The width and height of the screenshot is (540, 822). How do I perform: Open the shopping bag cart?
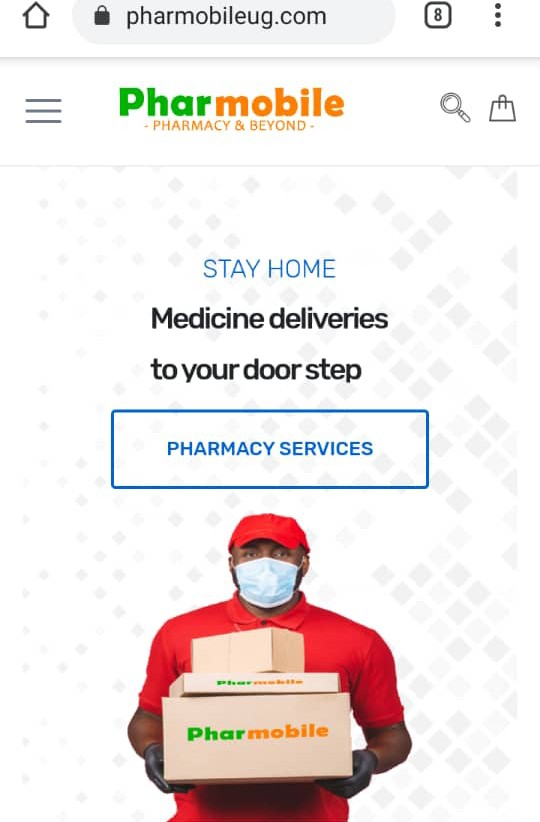[x=502, y=108]
